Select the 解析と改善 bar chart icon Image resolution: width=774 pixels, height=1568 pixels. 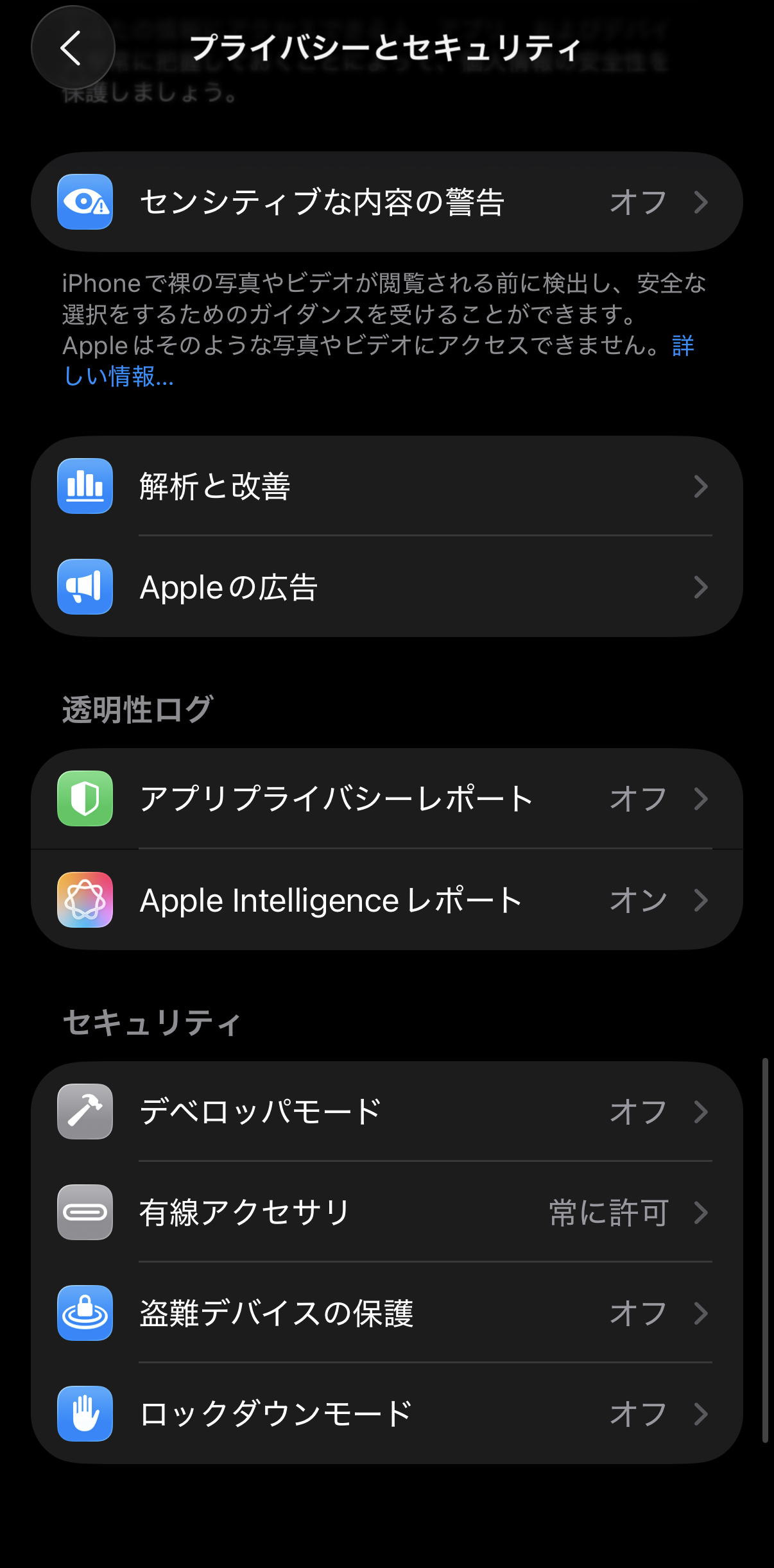point(85,486)
